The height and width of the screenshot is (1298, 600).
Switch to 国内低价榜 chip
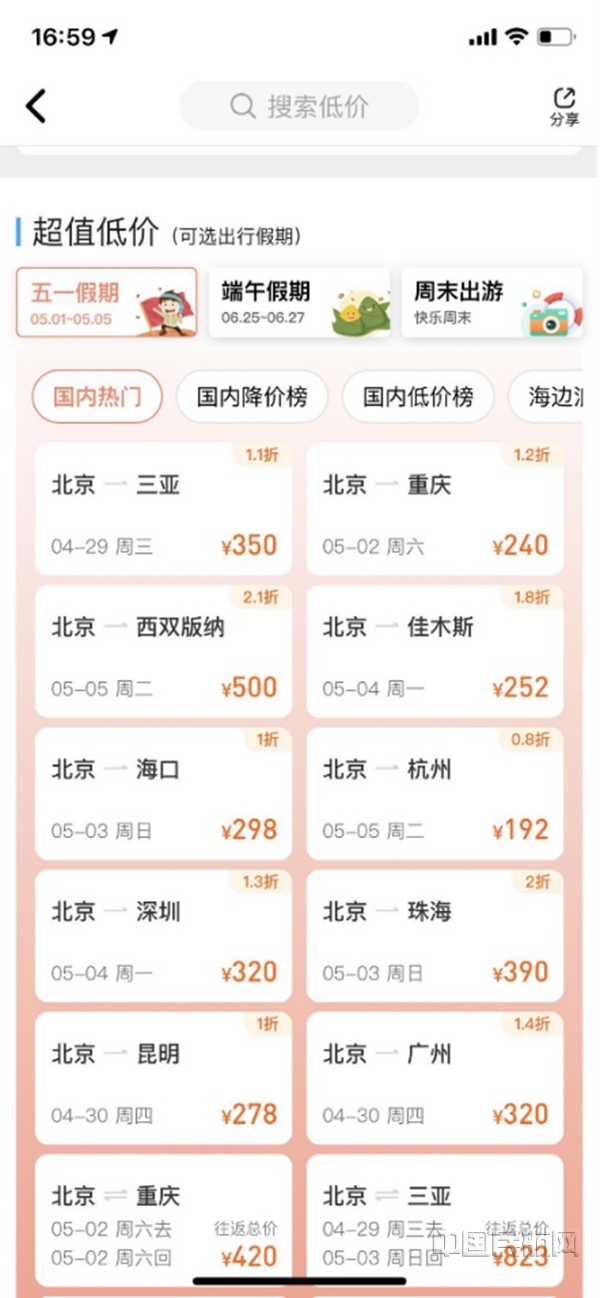pos(418,397)
